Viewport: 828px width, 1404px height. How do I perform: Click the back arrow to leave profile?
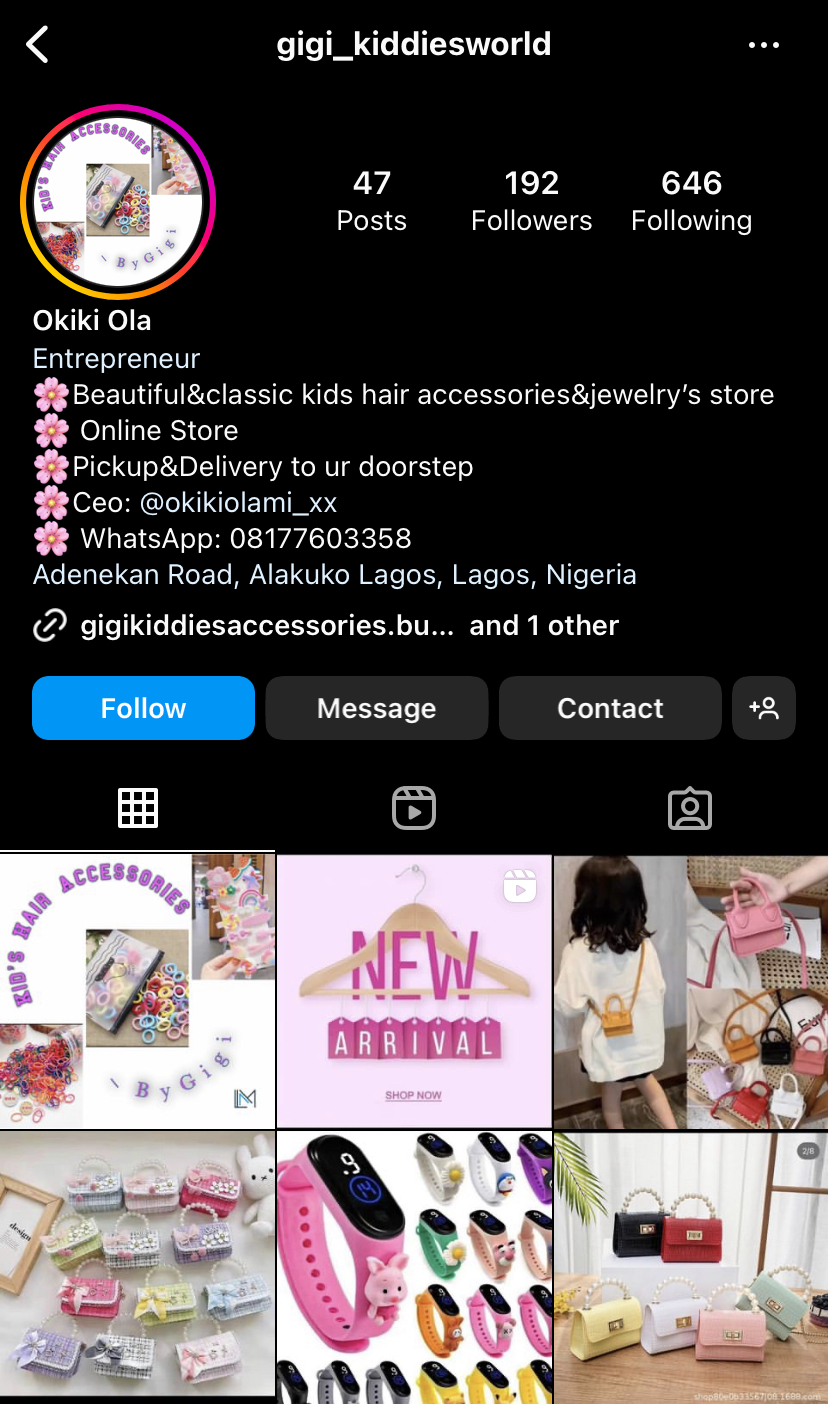click(37, 44)
